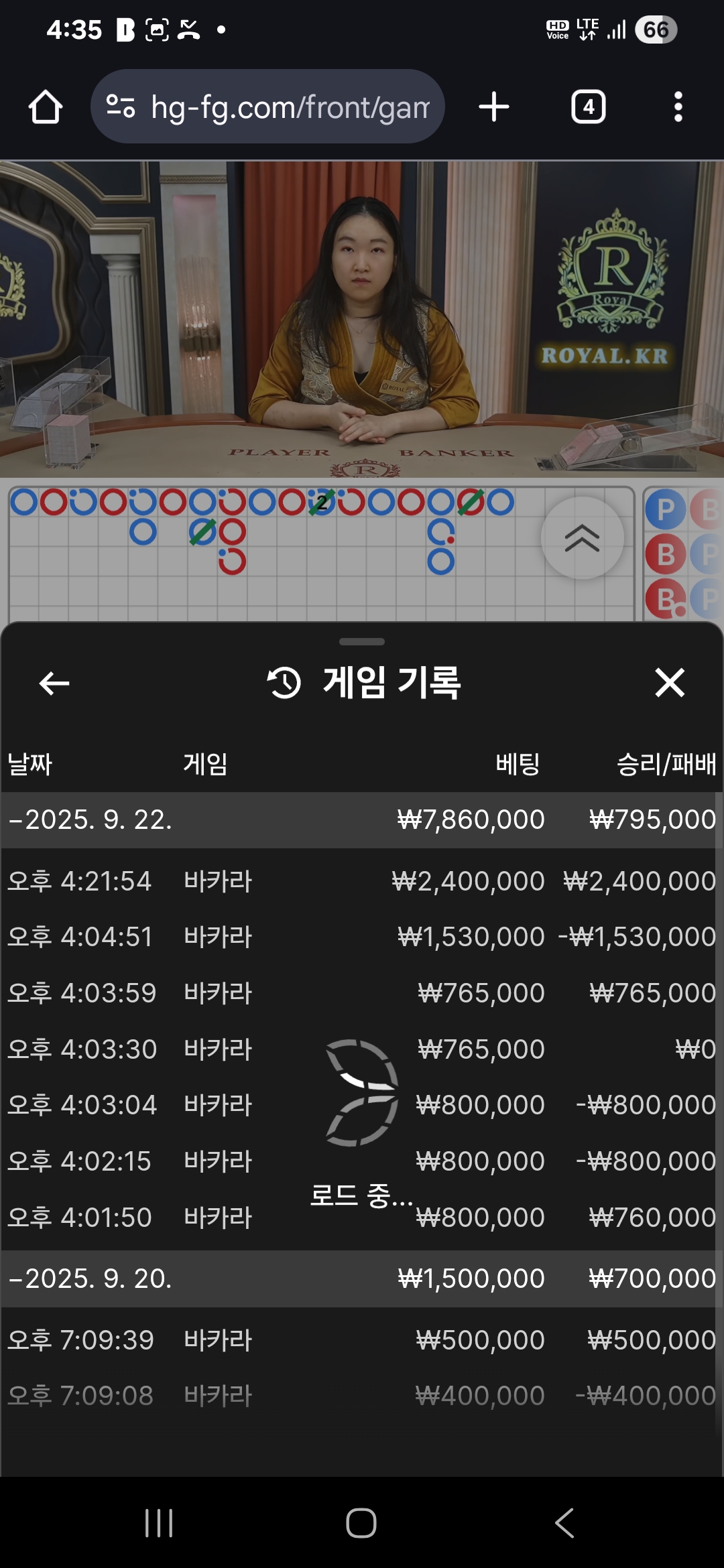Go back from the 게임 기록 panel
Screen dimensions: 724x1568
tap(54, 683)
